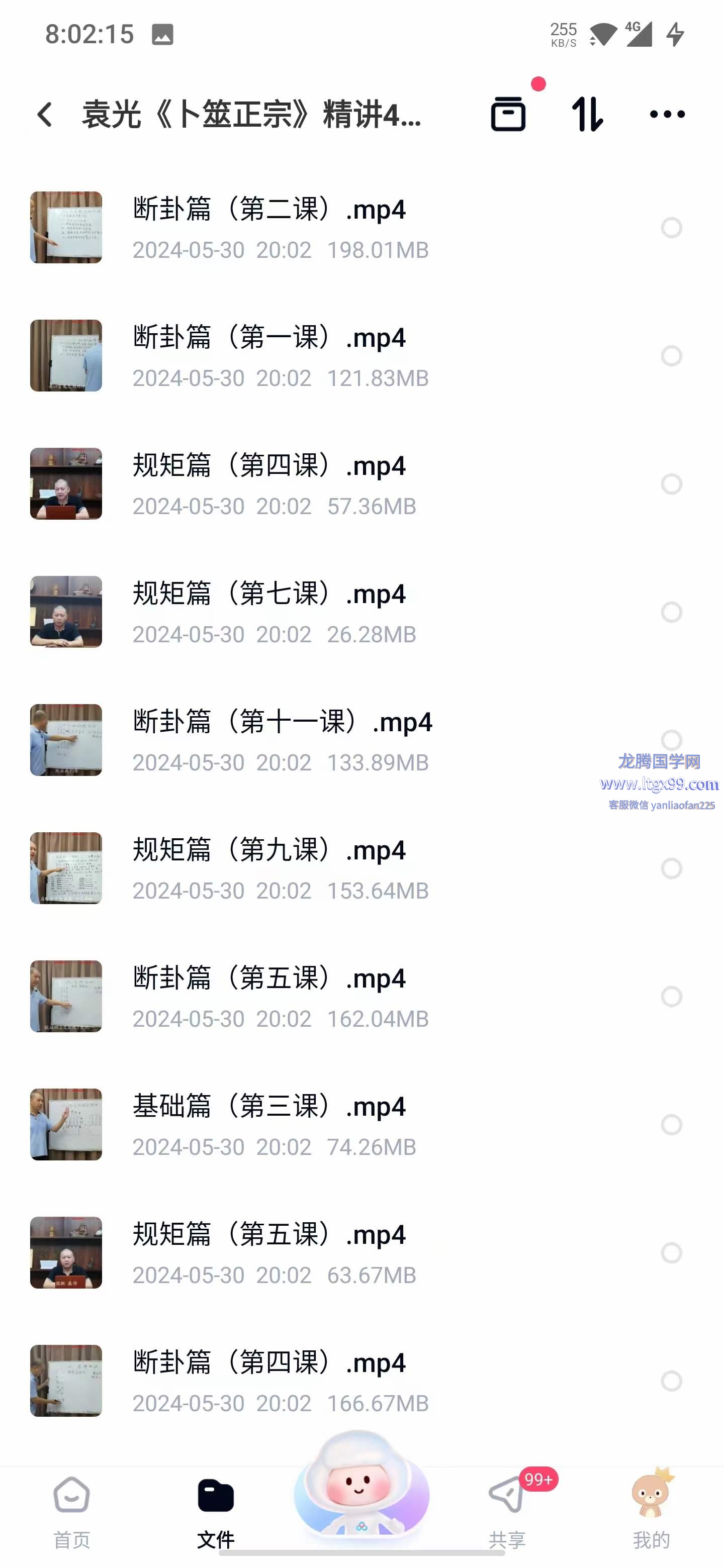Tick the circle for 规矩篇（第九课）.mp4
The height and width of the screenshot is (1568, 724).
pos(672,868)
